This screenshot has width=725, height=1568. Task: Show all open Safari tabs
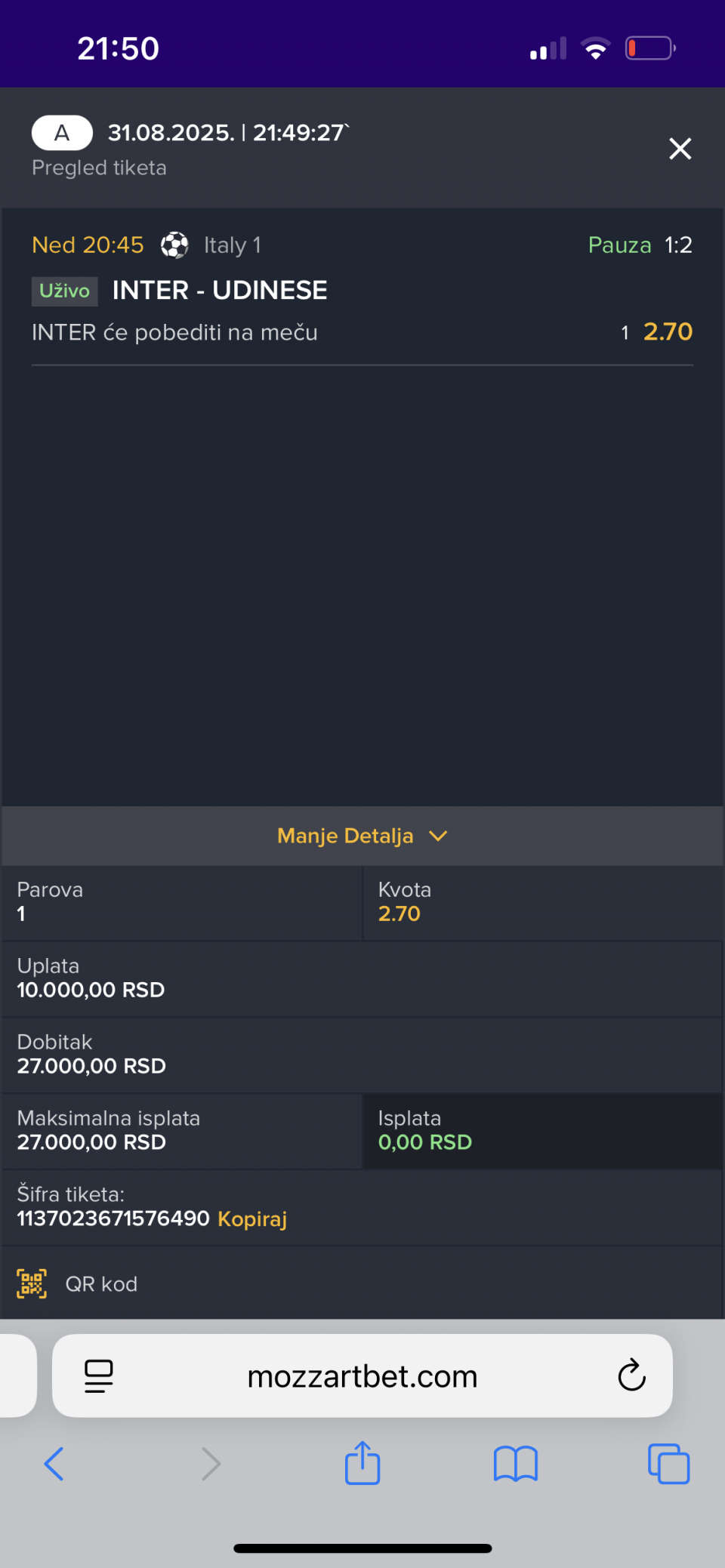668,1464
